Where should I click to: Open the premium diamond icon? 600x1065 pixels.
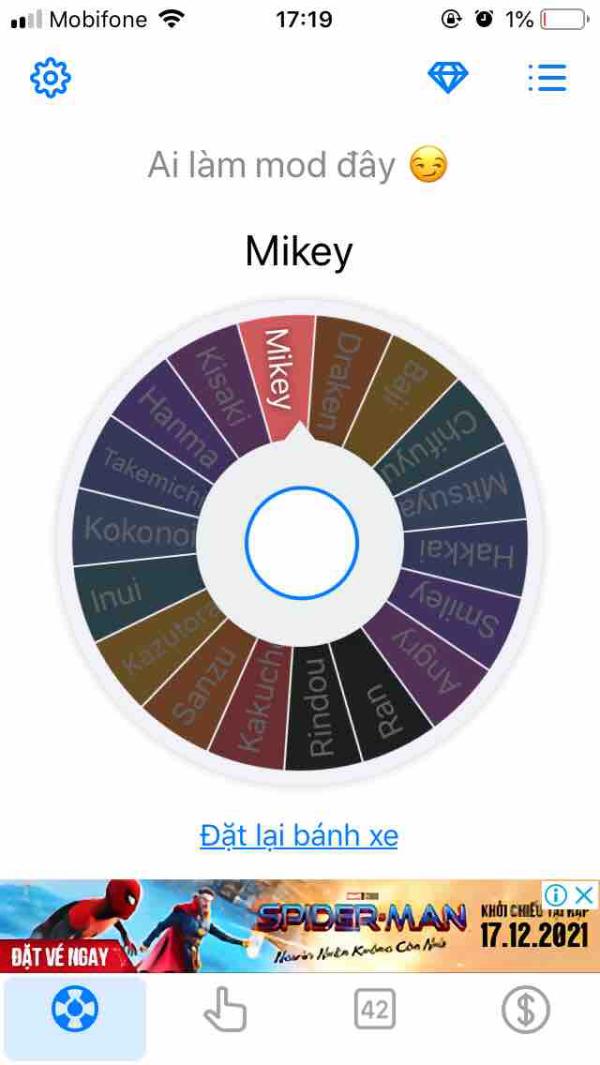[447, 77]
